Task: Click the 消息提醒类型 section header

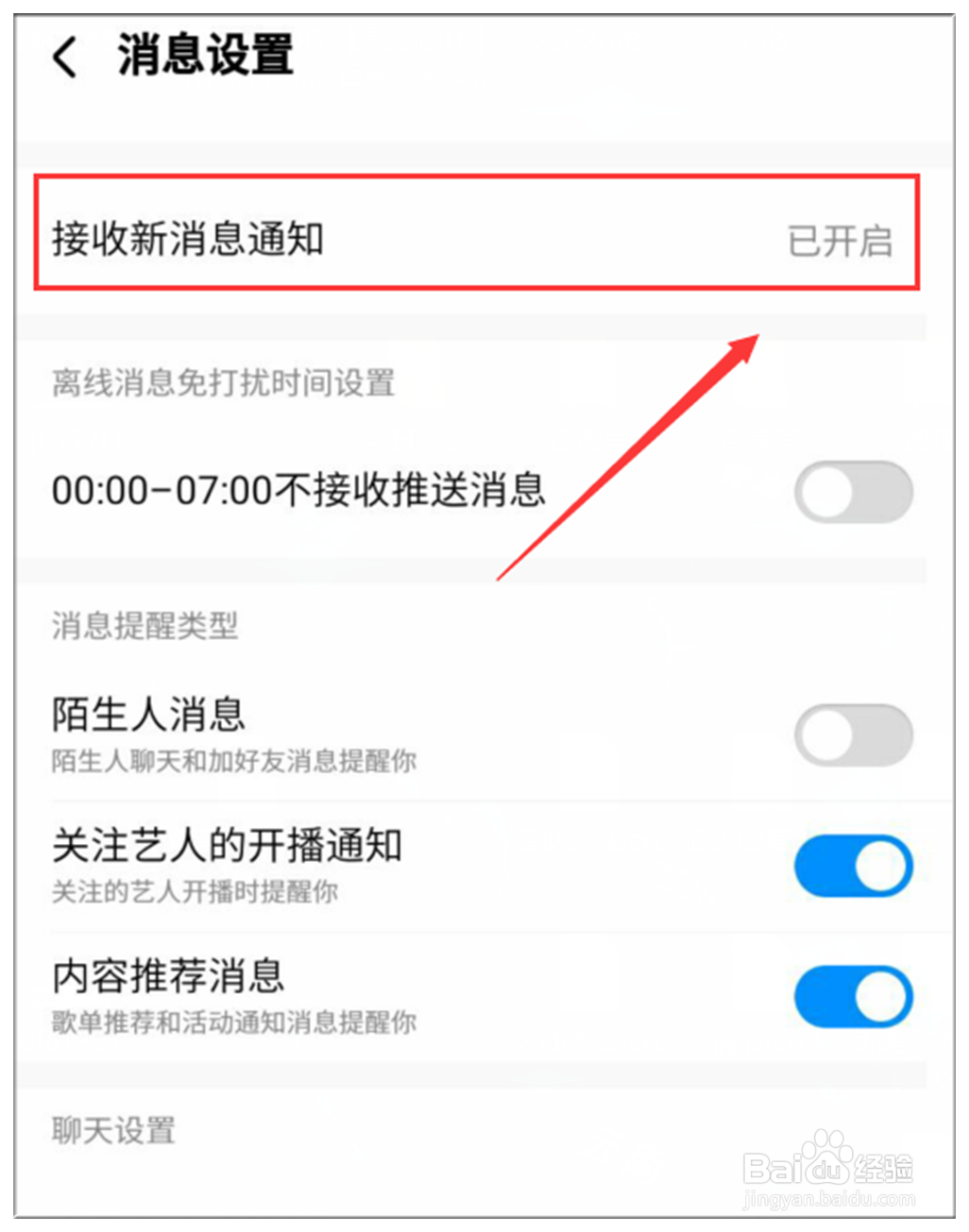Action: (142, 625)
